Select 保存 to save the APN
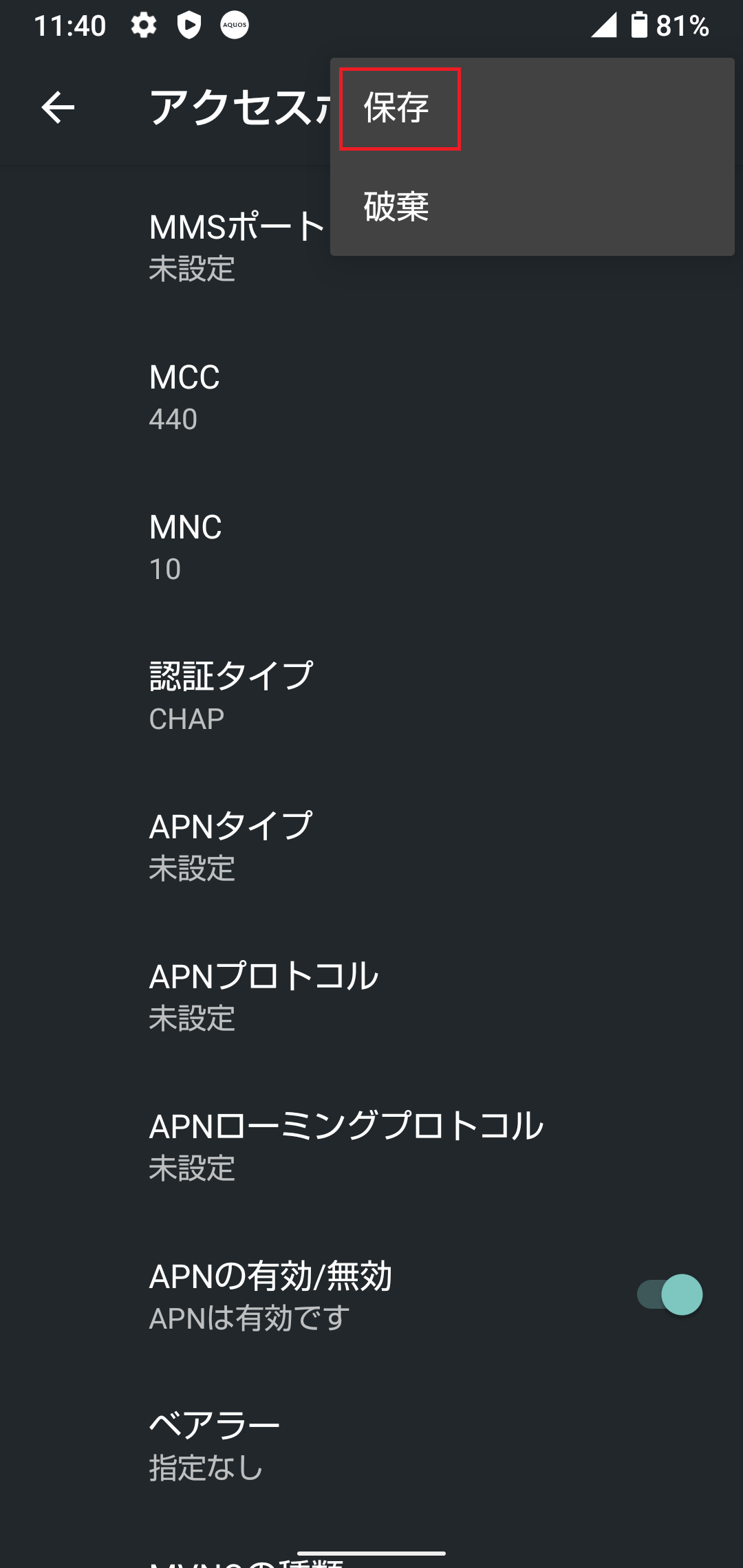Screen dimensions: 743x1568 (x=532, y=108)
